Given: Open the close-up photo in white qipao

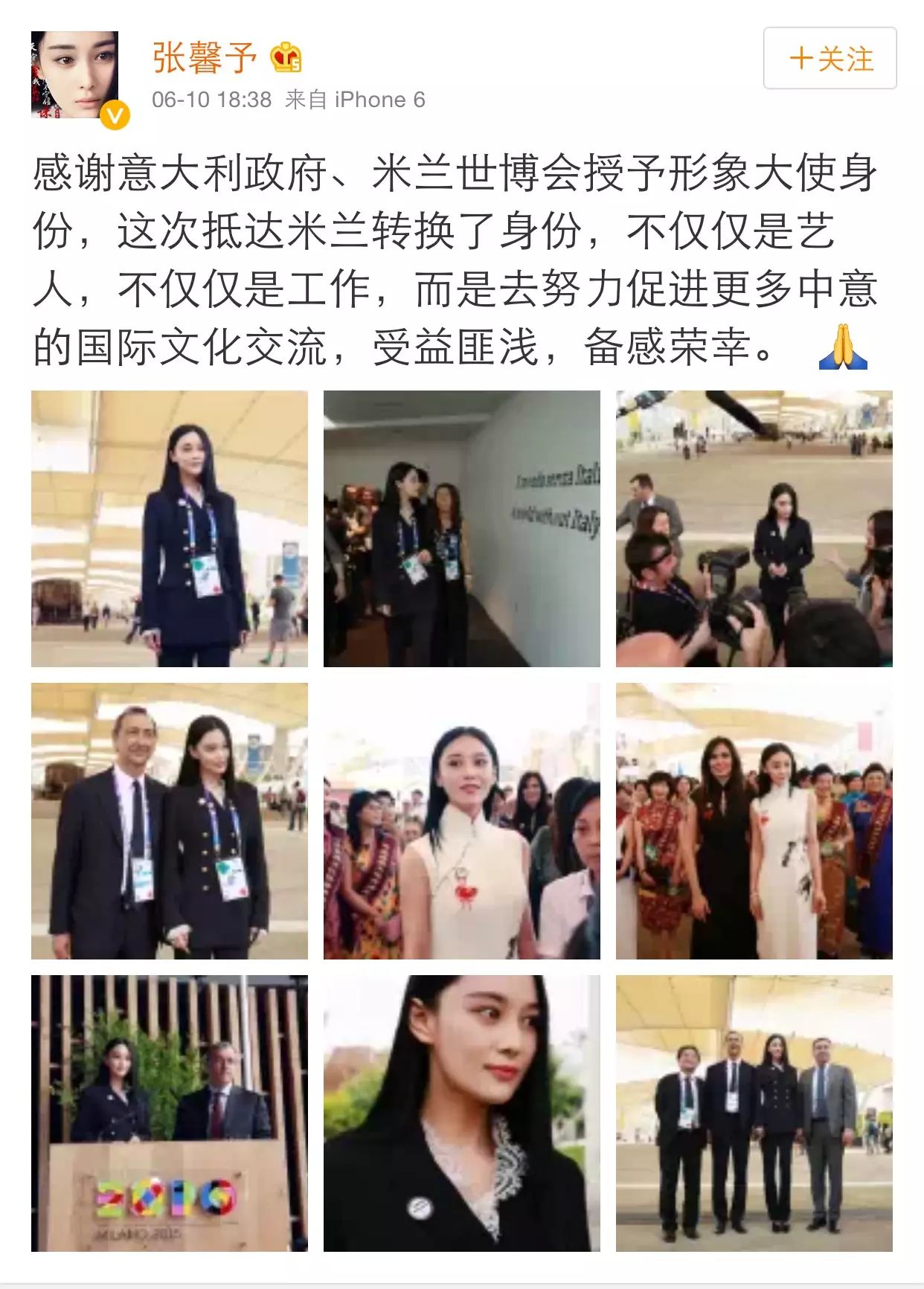Looking at the screenshot, I should (461, 821).
